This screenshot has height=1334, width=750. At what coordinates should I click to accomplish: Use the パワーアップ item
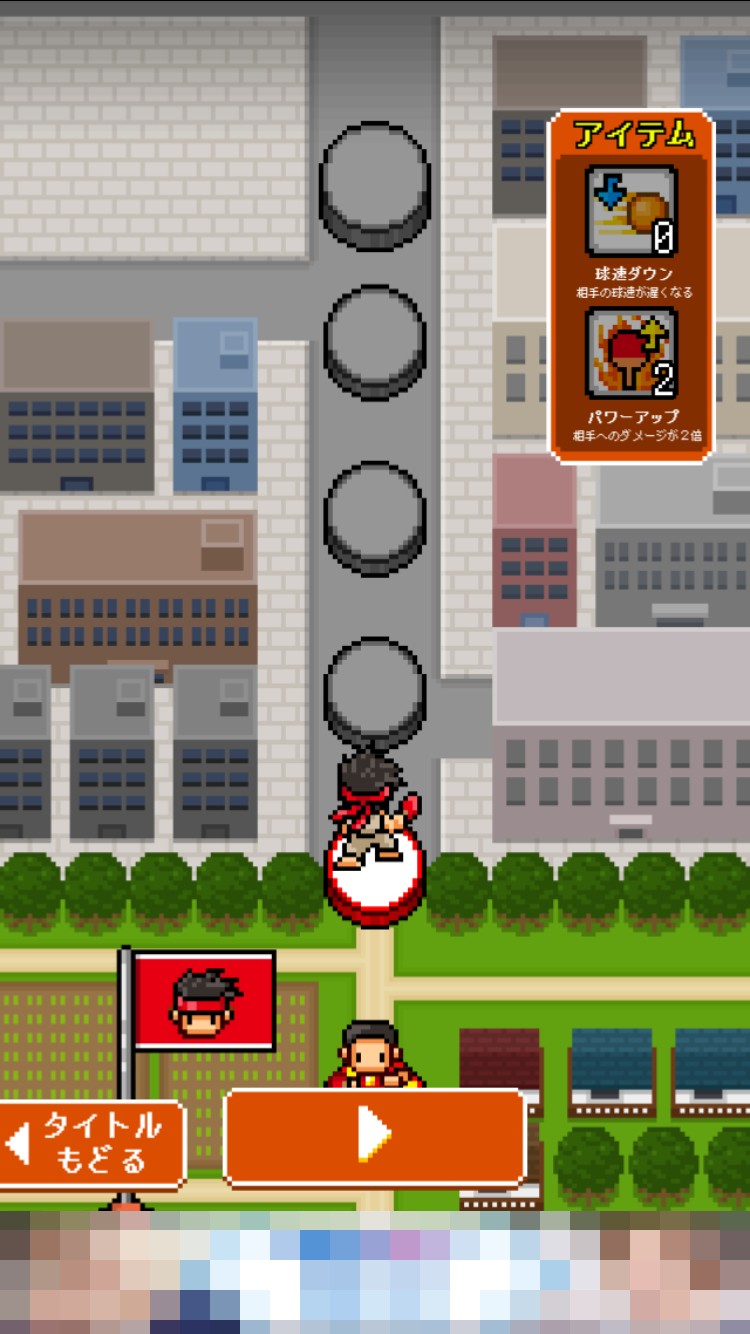(631, 354)
